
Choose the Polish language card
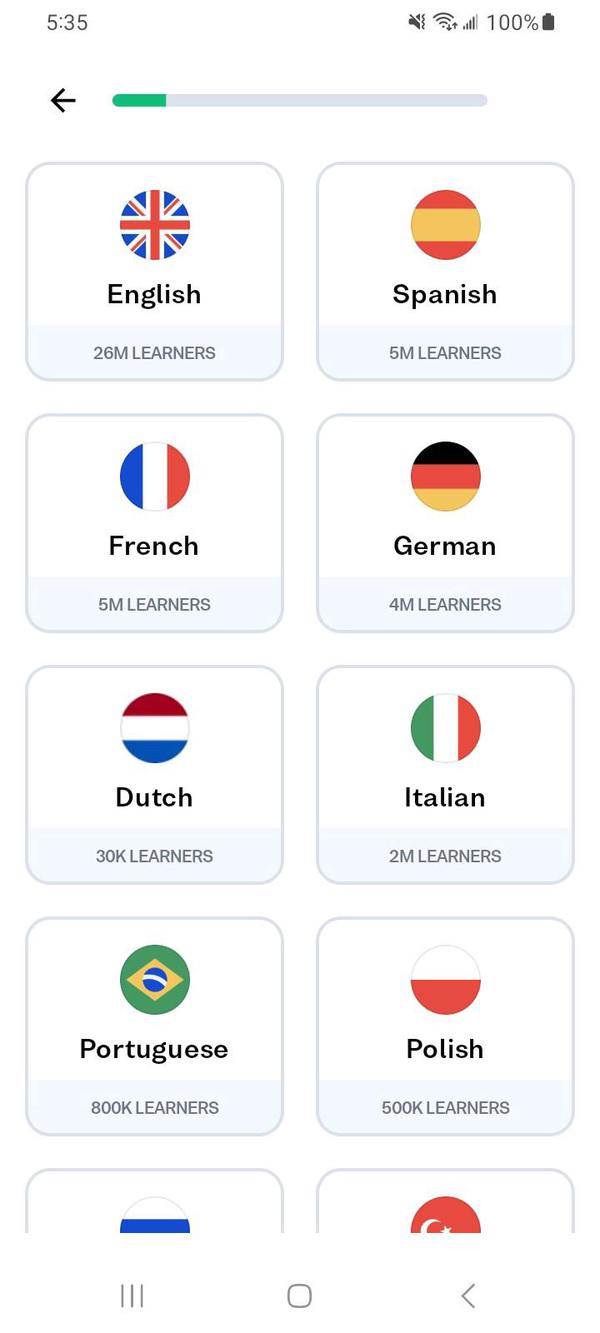pos(445,1026)
